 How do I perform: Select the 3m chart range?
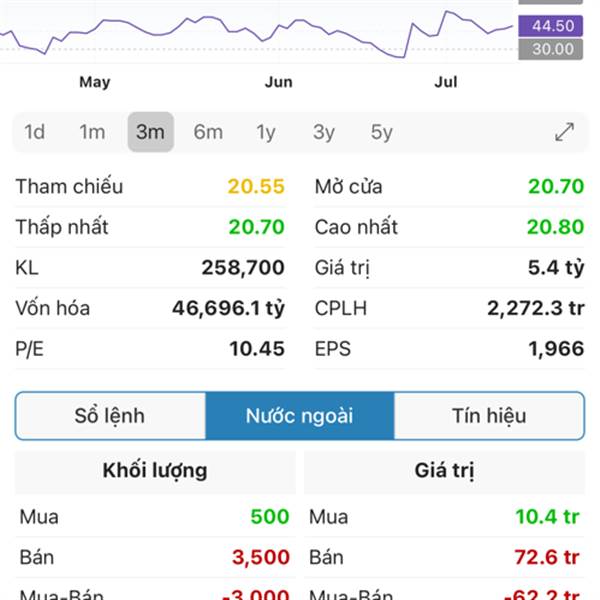point(150,132)
